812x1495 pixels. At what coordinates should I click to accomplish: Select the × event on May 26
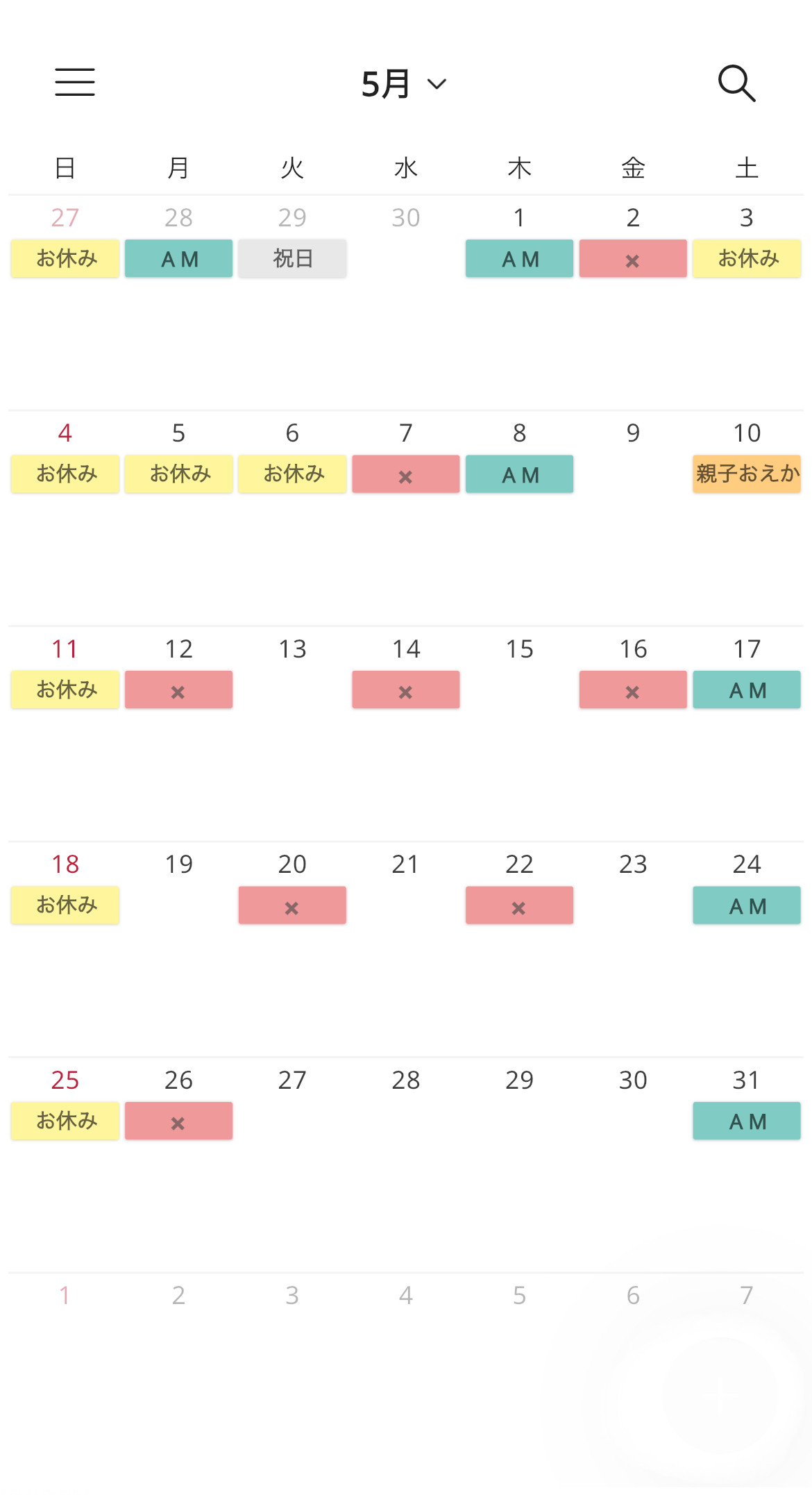pyautogui.click(x=178, y=1121)
